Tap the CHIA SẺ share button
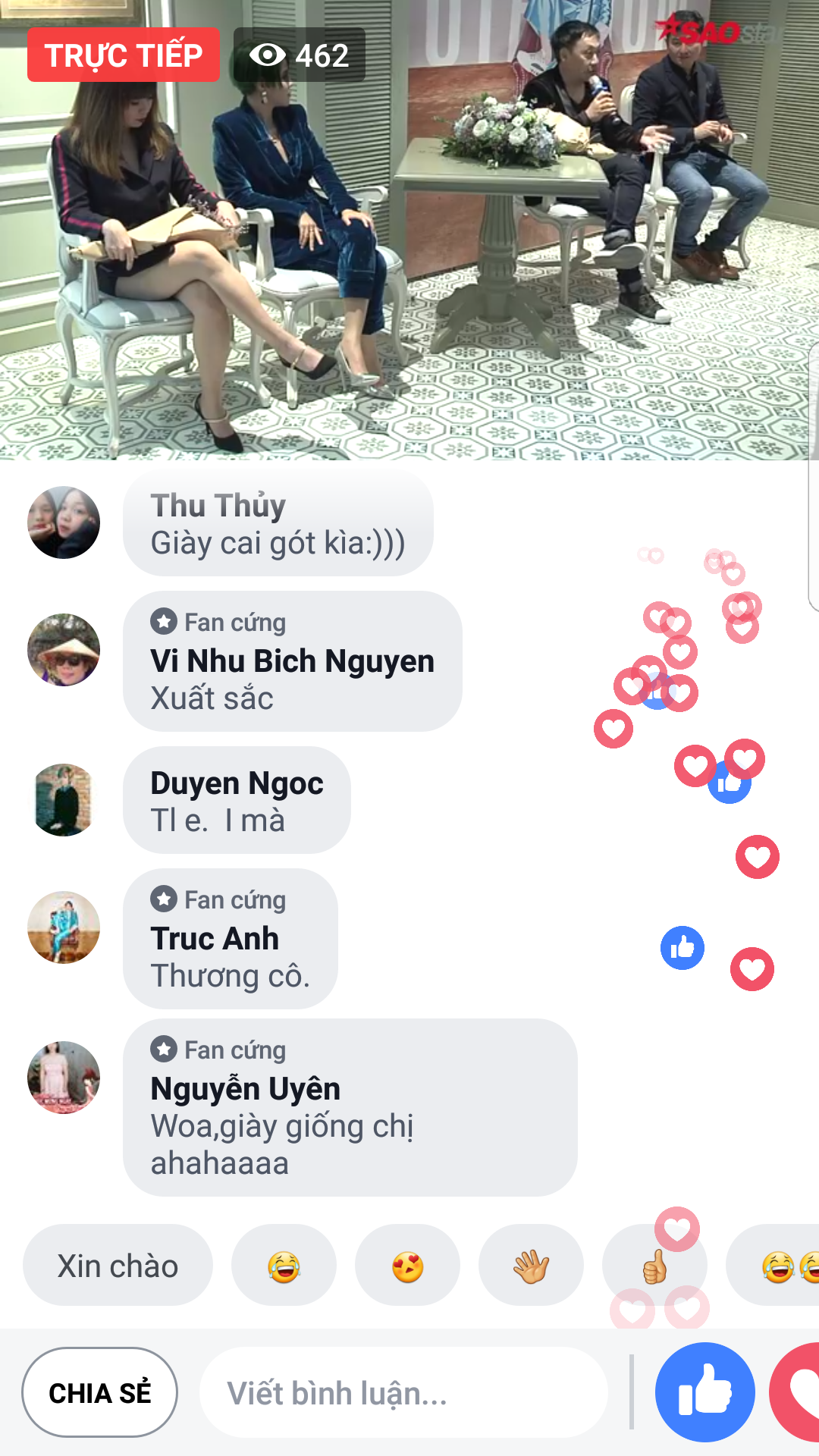Screen dimensions: 819x1456 (x=99, y=1392)
